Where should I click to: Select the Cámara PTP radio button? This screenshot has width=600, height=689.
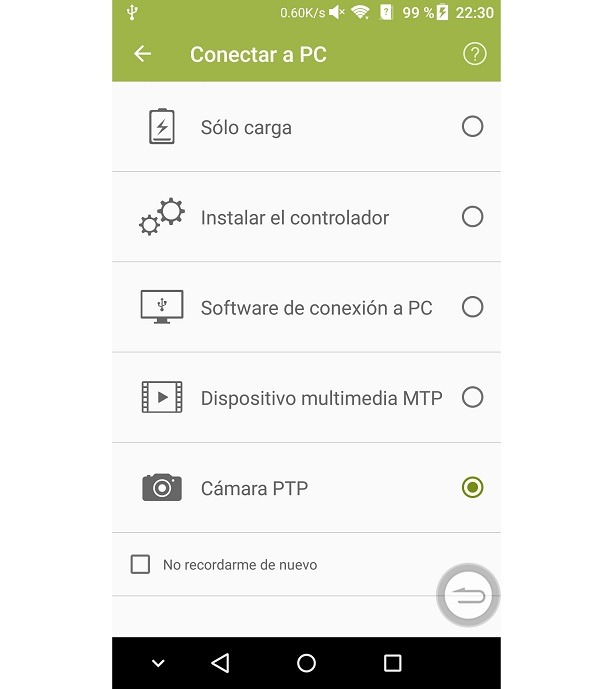(x=472, y=487)
